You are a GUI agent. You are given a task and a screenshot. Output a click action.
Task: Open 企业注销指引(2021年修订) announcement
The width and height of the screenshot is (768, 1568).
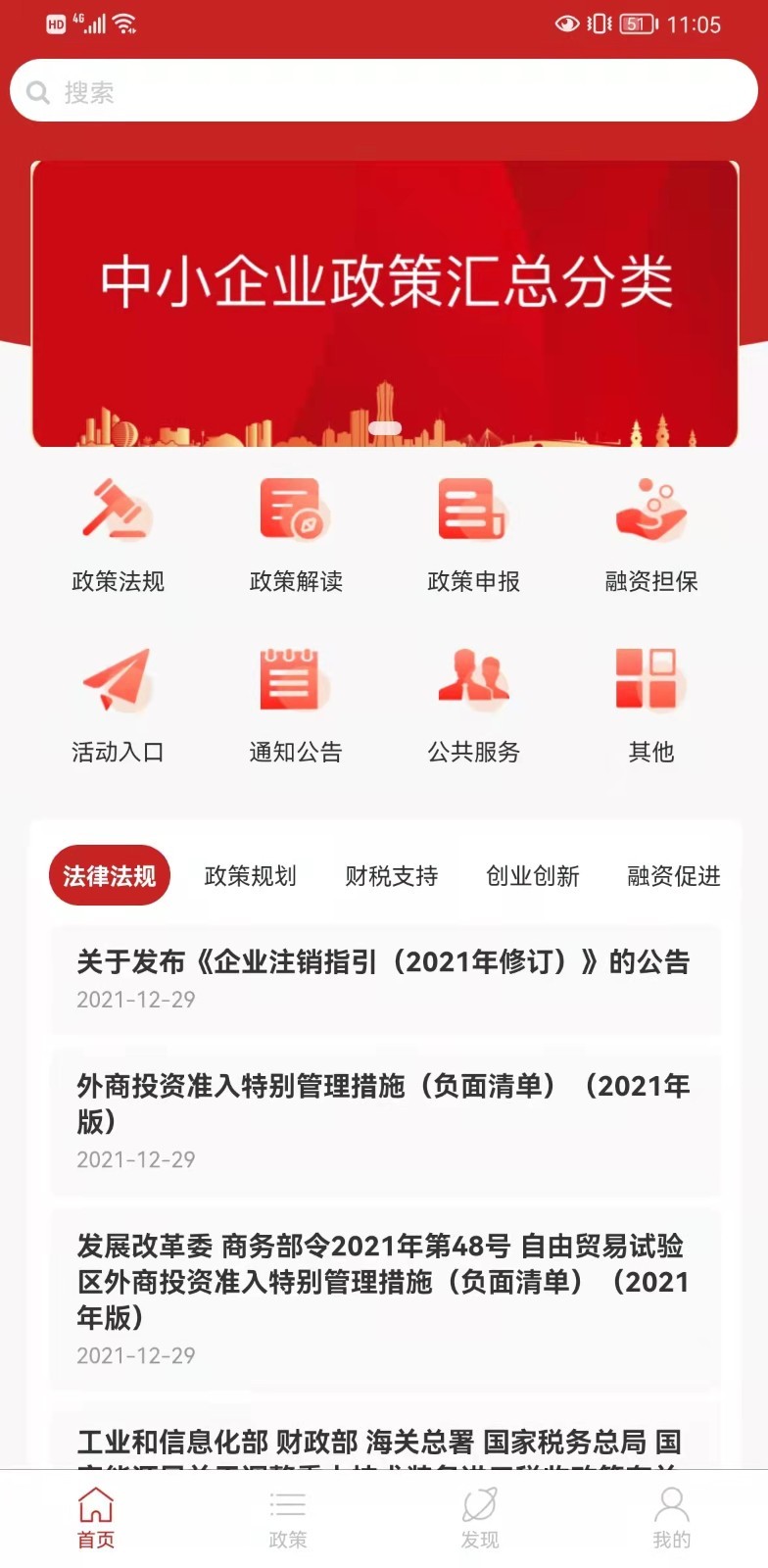click(385, 979)
